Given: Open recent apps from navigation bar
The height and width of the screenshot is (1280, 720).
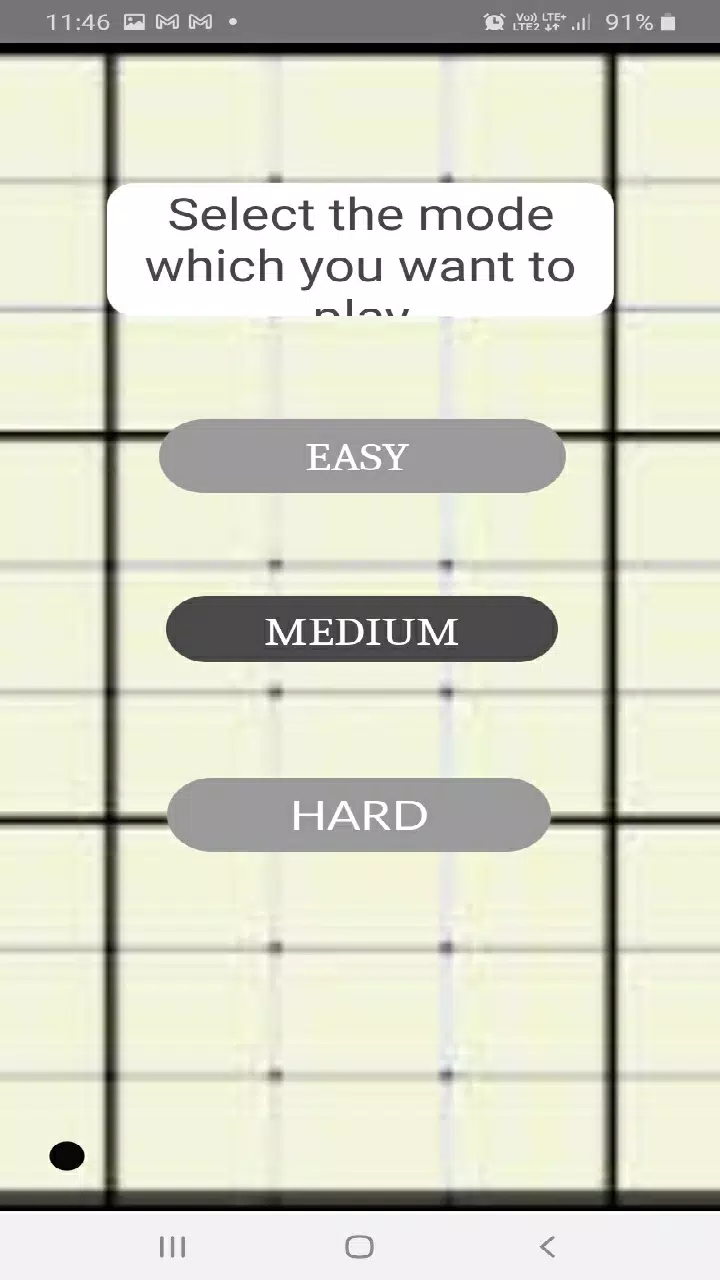Looking at the screenshot, I should click(x=173, y=1246).
